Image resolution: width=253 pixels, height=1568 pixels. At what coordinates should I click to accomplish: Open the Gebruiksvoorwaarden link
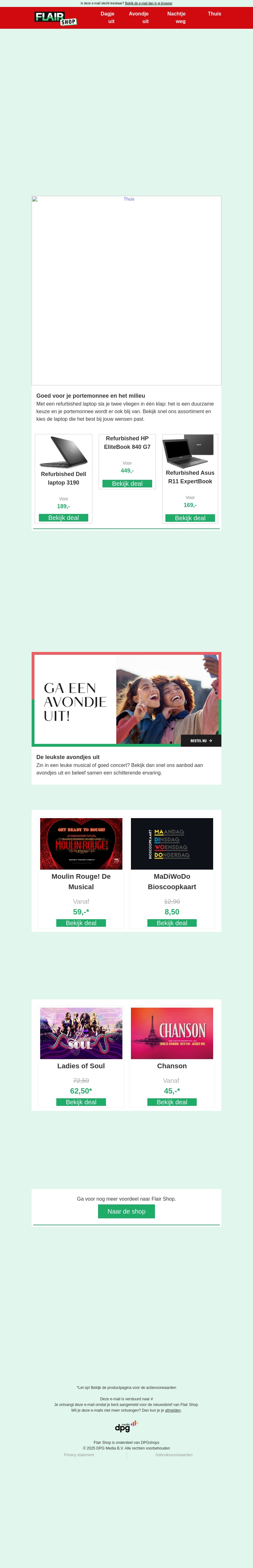pyautogui.click(x=174, y=1455)
